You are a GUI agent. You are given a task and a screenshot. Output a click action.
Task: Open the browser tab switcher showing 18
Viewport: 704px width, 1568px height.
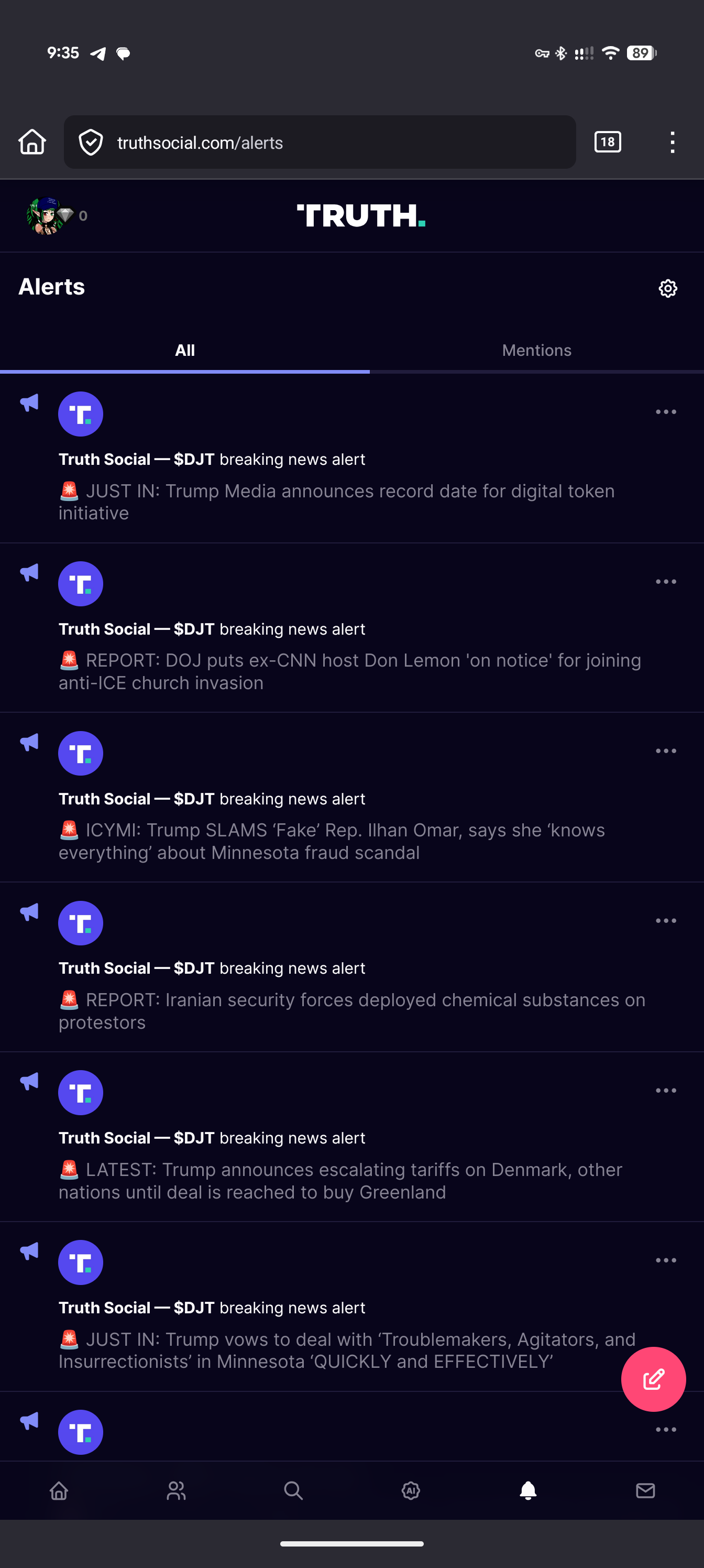click(607, 143)
